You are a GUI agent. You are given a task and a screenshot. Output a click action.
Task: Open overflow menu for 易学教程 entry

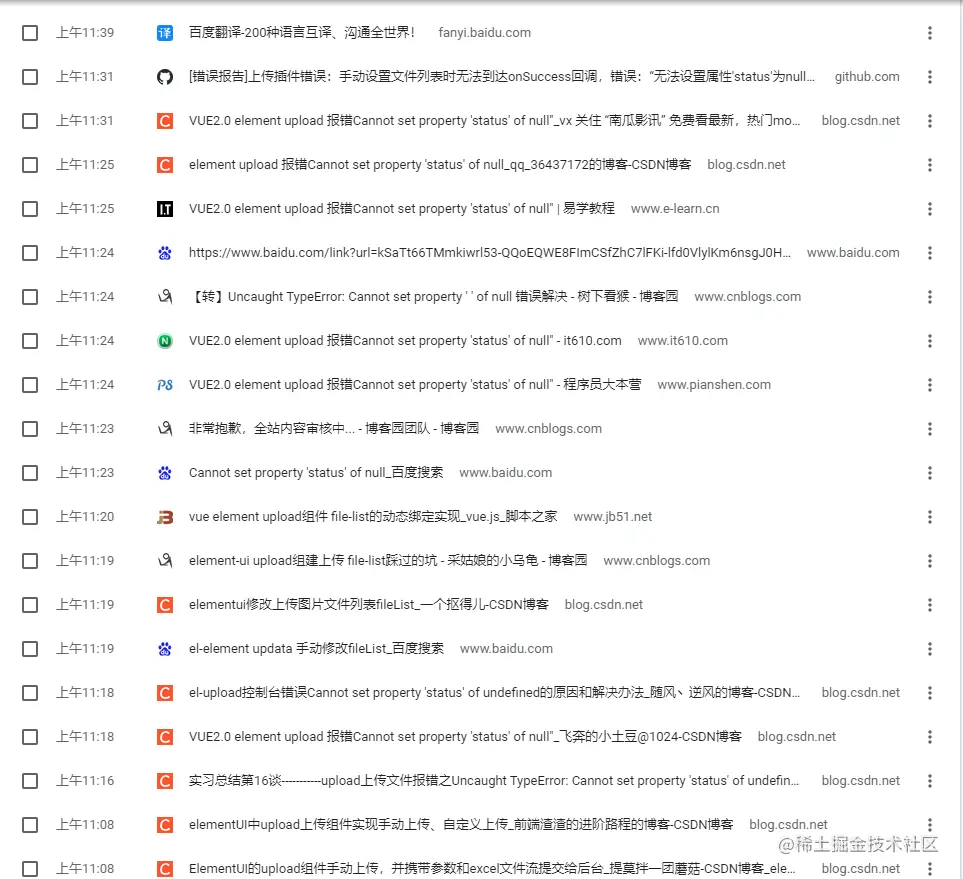(x=930, y=209)
